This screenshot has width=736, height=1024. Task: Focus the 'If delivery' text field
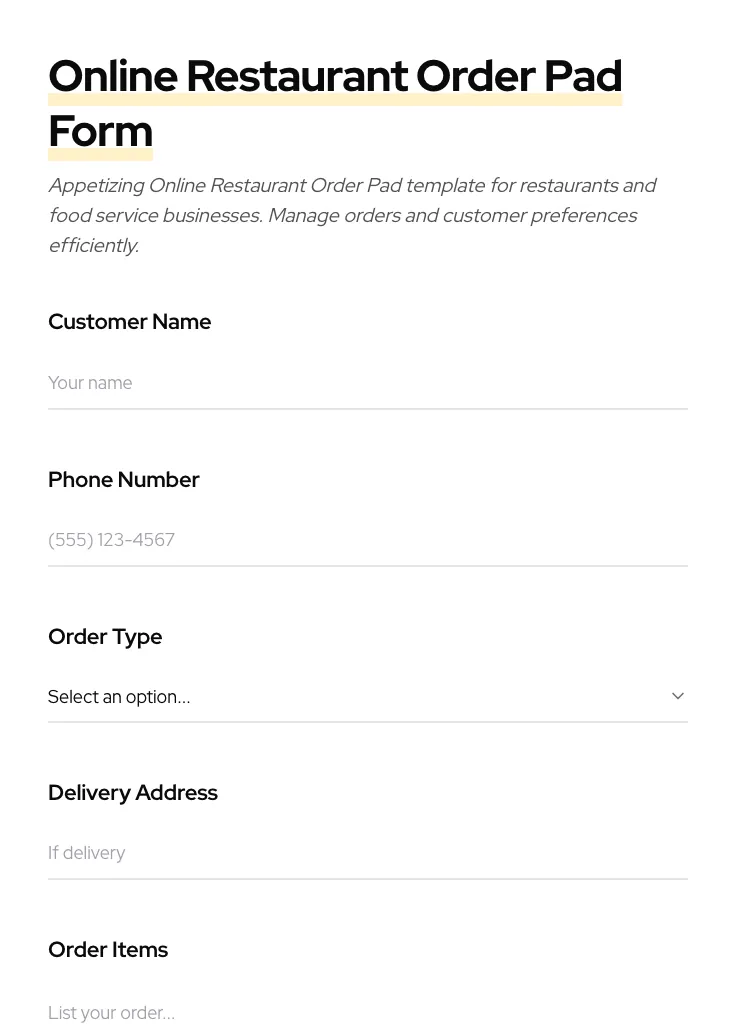[368, 853]
